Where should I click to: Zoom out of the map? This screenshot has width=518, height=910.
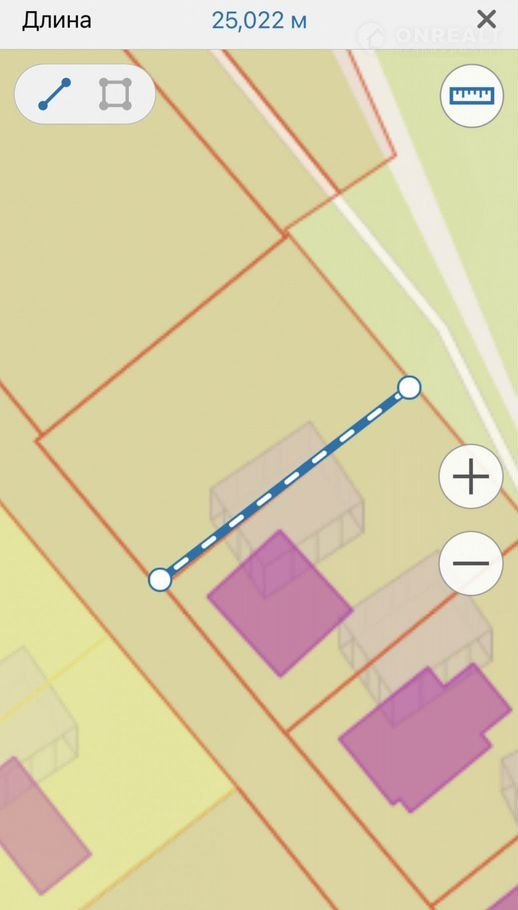click(x=471, y=563)
